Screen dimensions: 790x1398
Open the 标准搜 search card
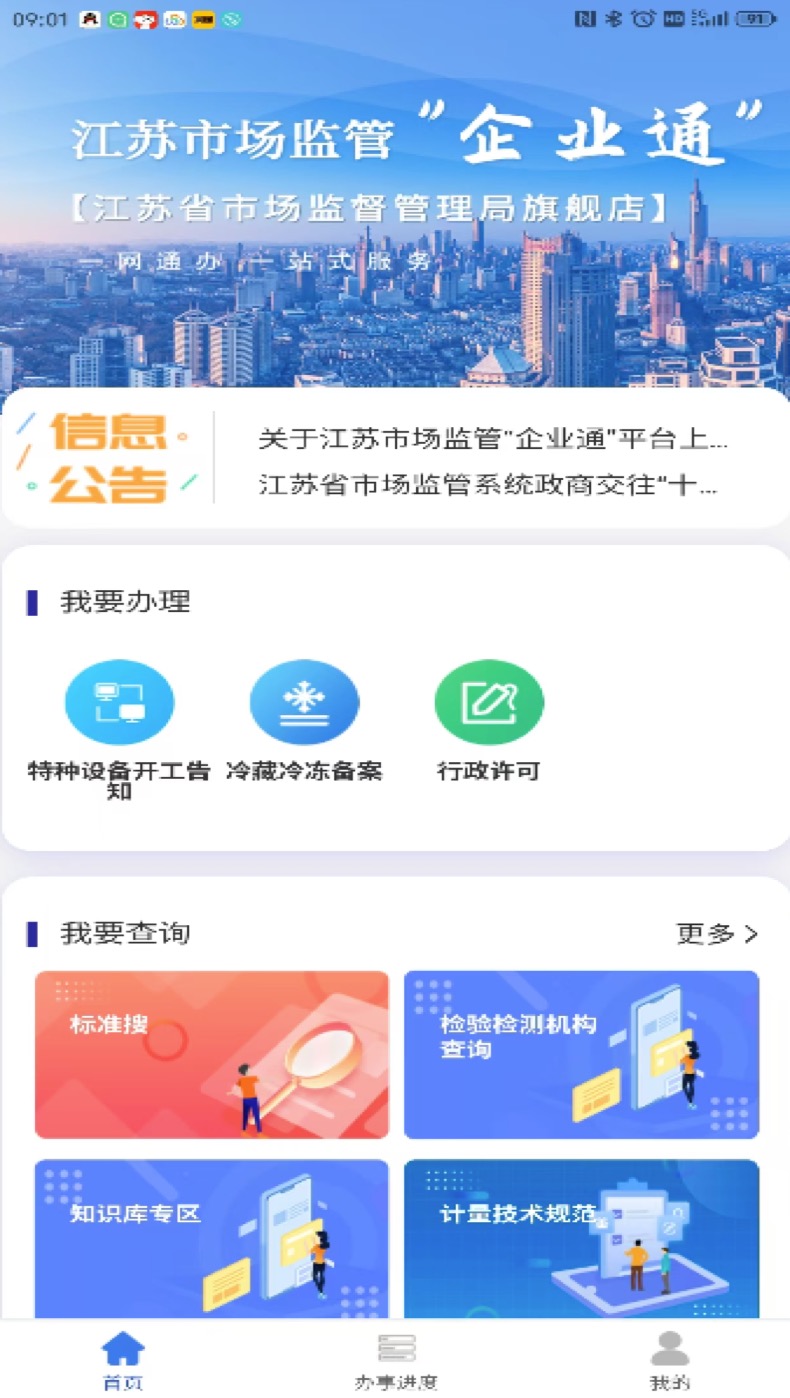(211, 1054)
